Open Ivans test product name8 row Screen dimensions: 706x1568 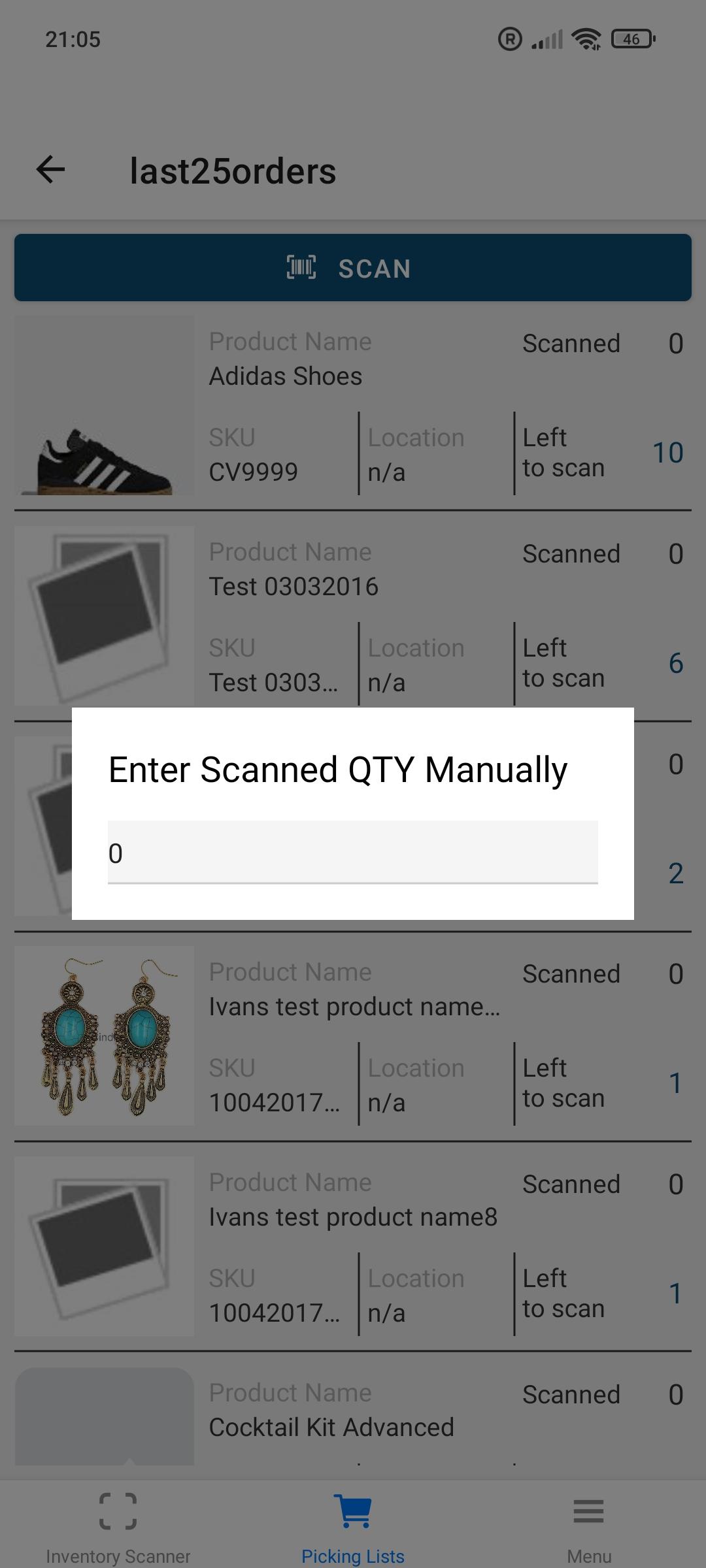pos(353,1247)
